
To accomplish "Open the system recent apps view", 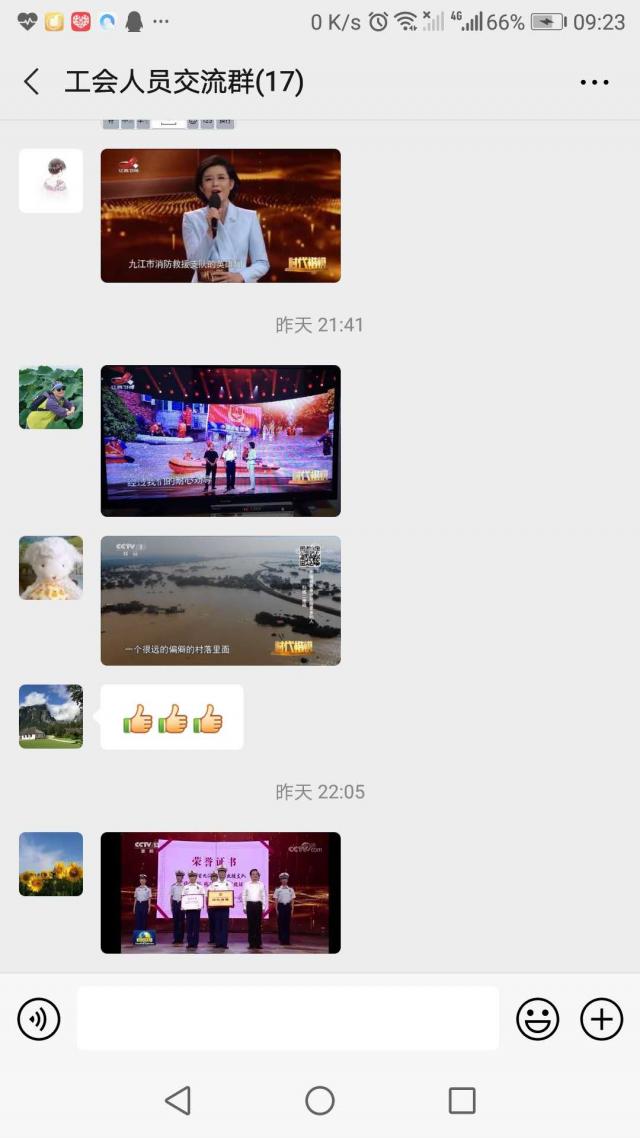I will (x=461, y=1100).
